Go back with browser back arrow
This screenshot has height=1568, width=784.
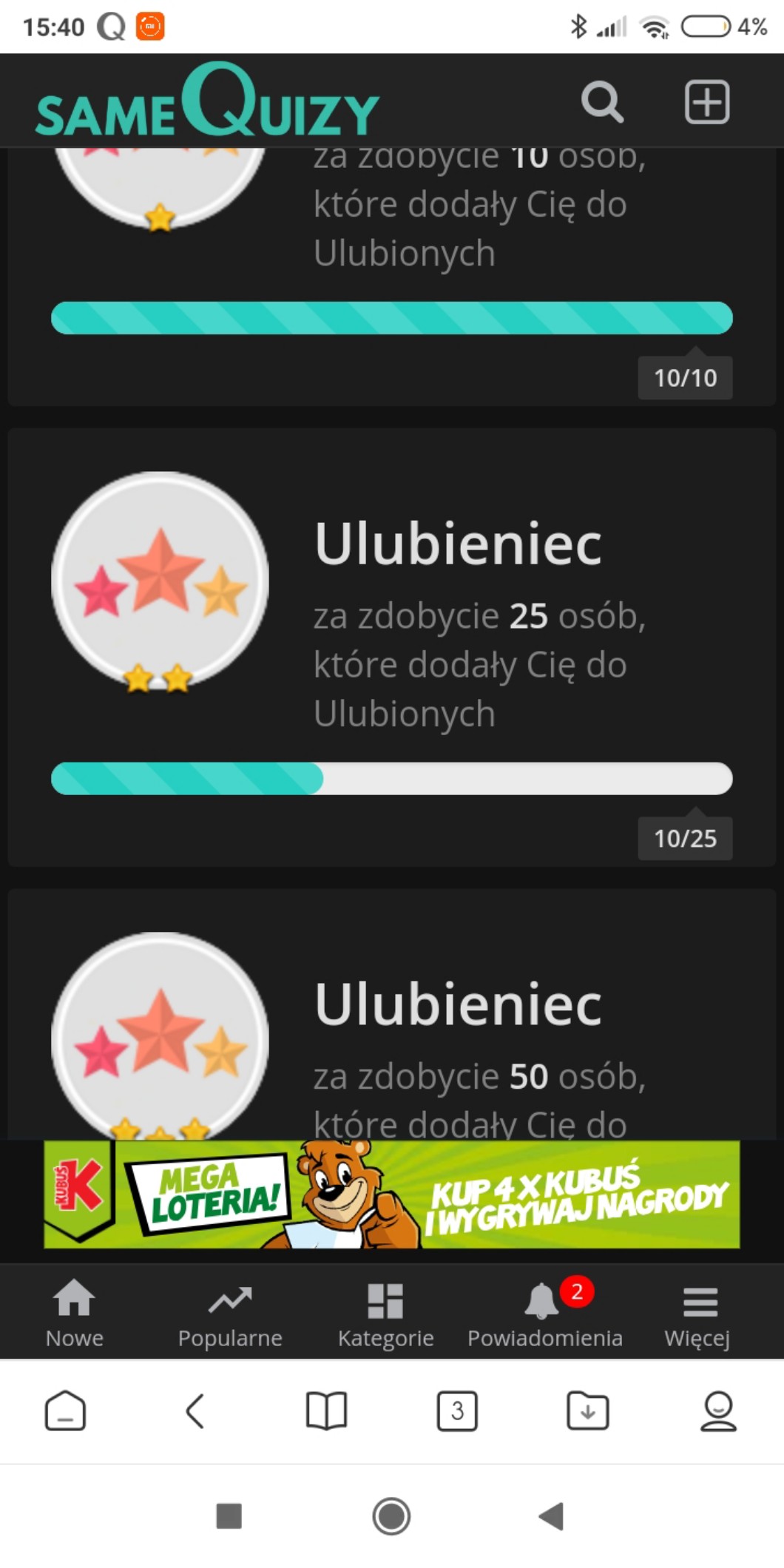click(x=195, y=1410)
